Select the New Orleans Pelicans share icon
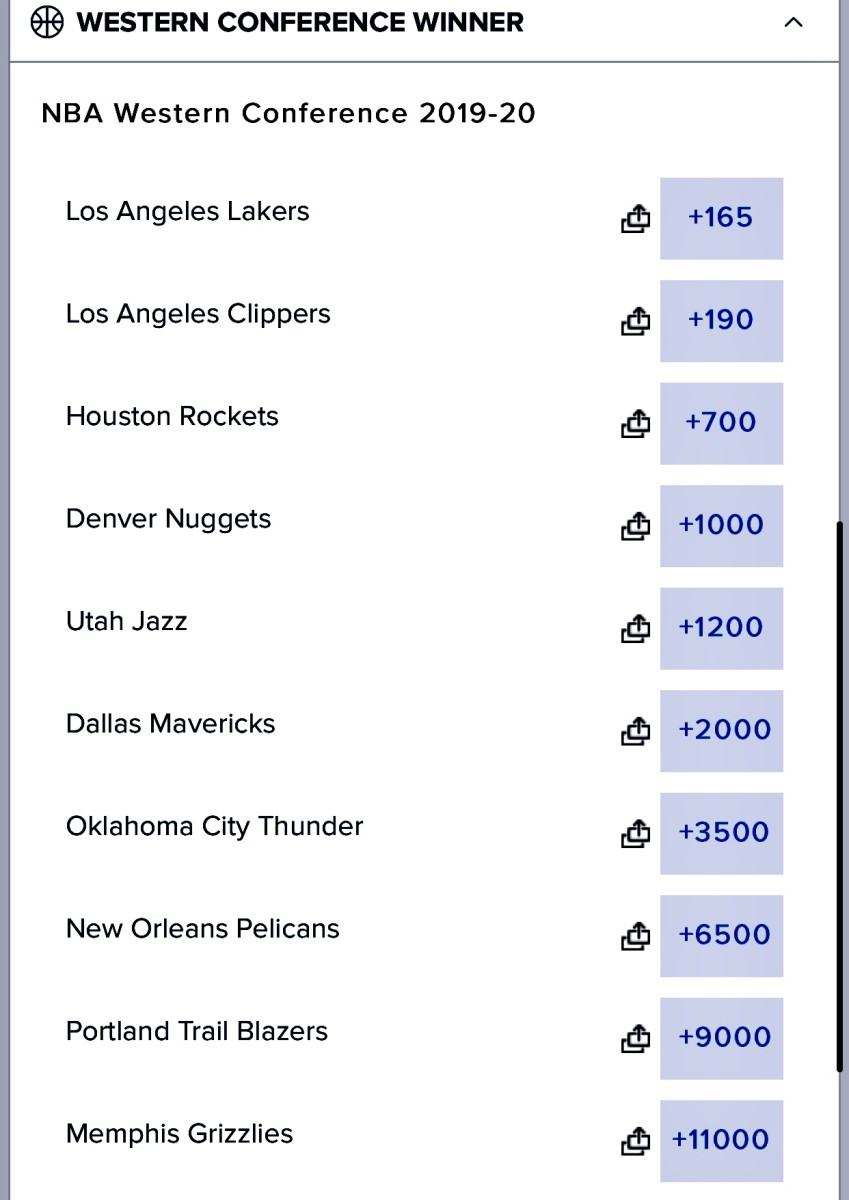Viewport: 849px width, 1200px height. [635, 936]
